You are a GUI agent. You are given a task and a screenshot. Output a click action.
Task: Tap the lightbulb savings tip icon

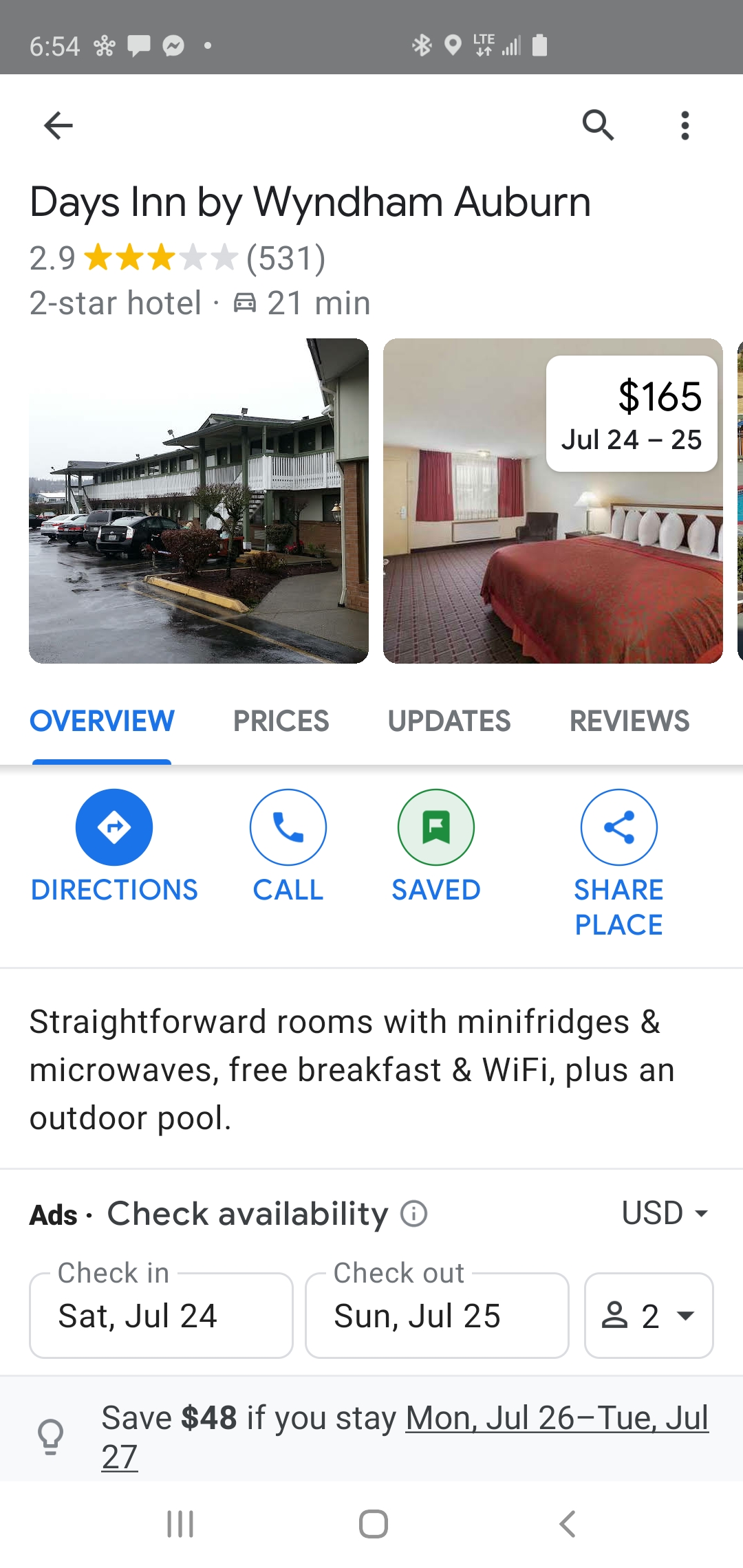click(51, 1435)
